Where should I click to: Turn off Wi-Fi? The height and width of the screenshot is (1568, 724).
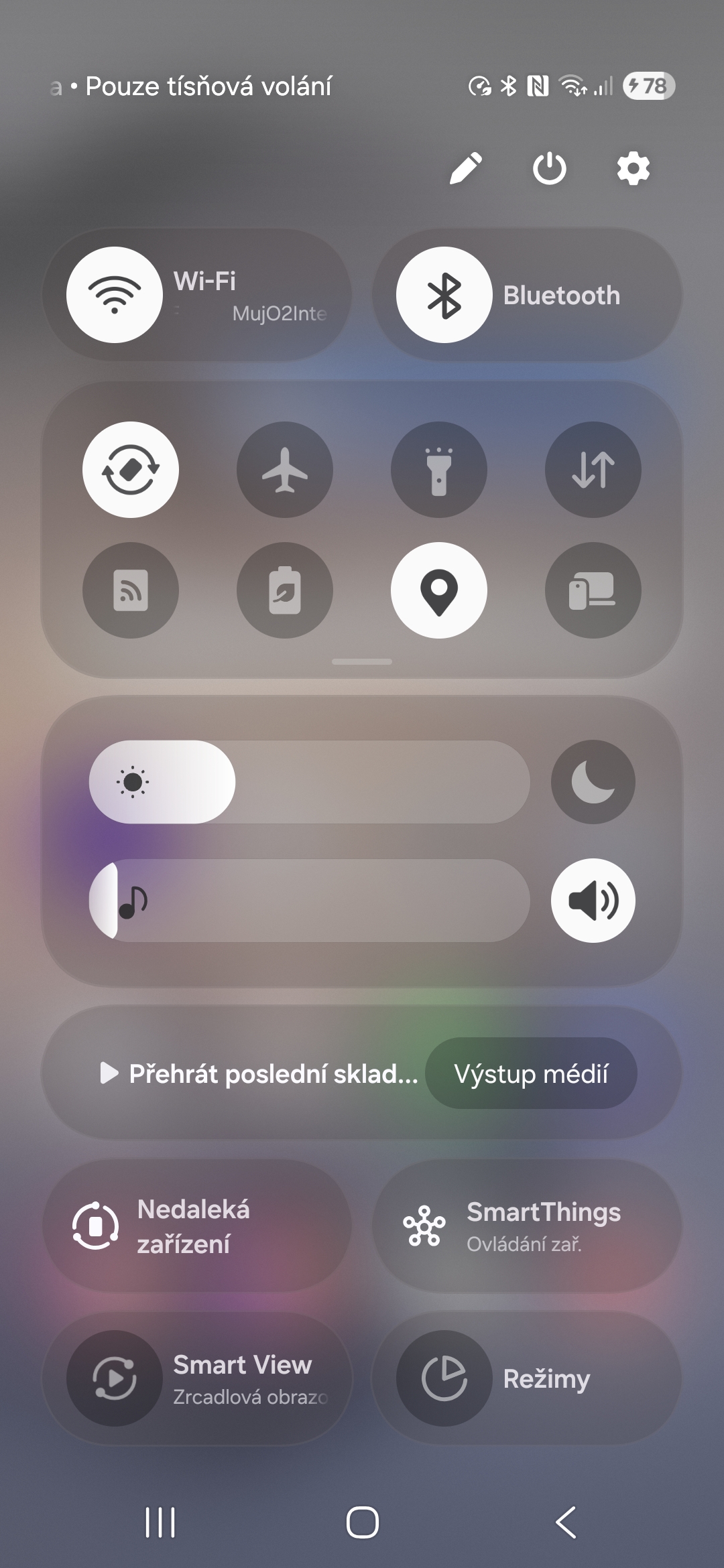[x=115, y=295]
